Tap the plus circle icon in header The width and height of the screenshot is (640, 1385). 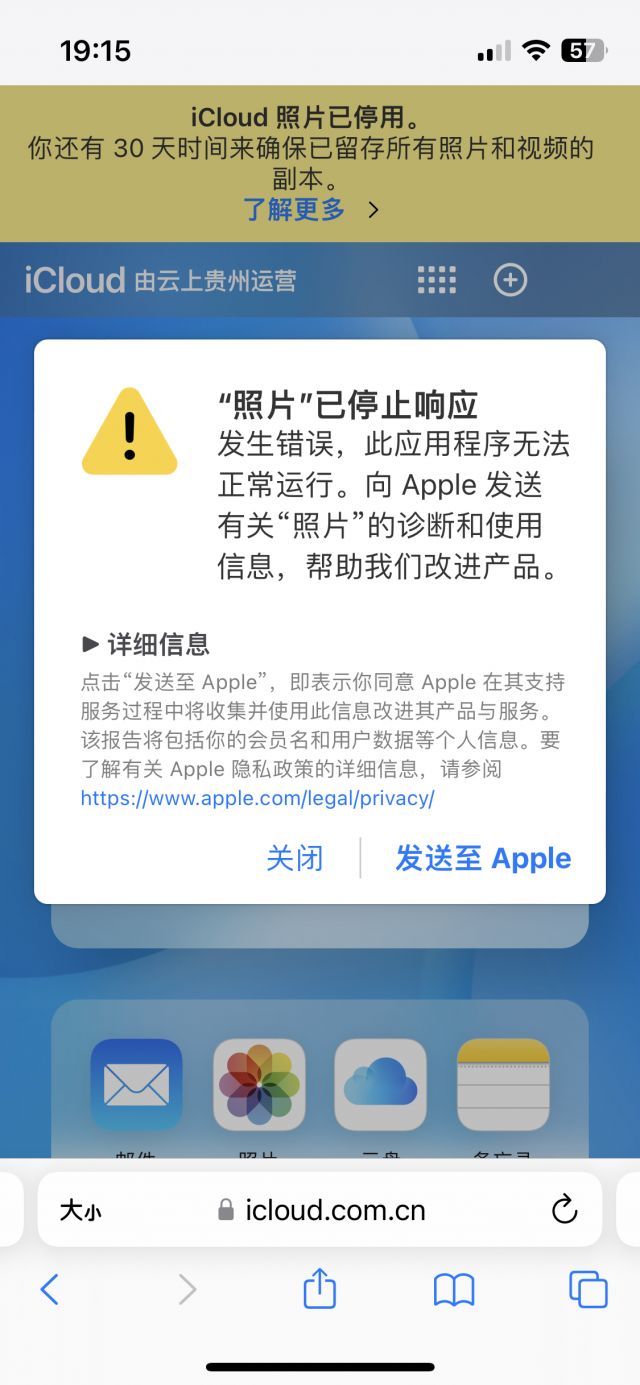(x=510, y=280)
